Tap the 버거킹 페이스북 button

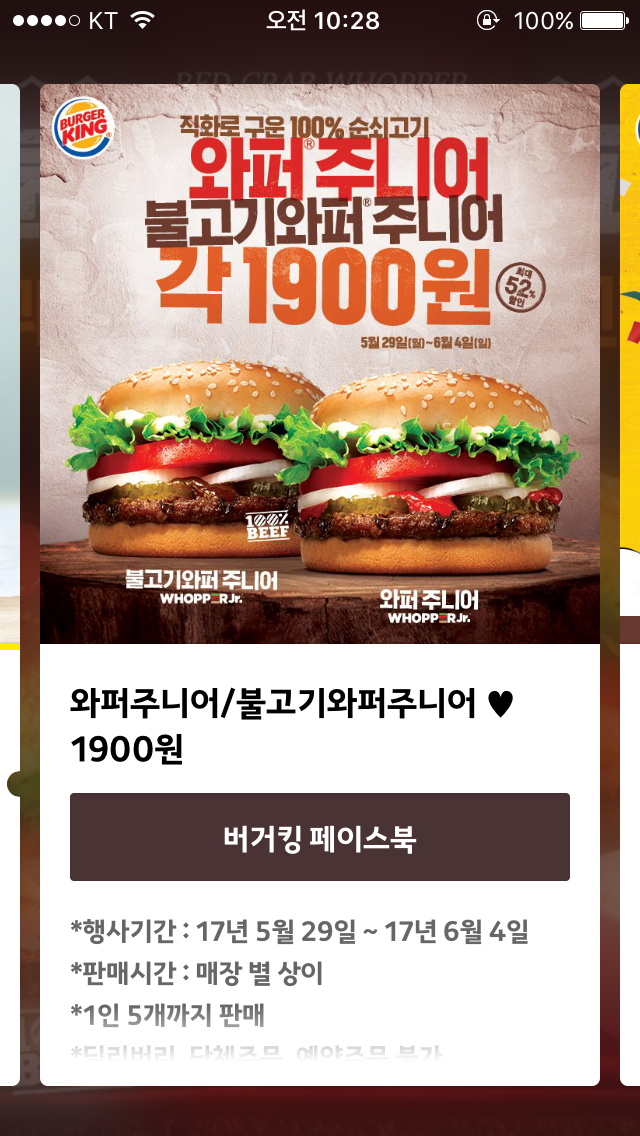pos(319,838)
